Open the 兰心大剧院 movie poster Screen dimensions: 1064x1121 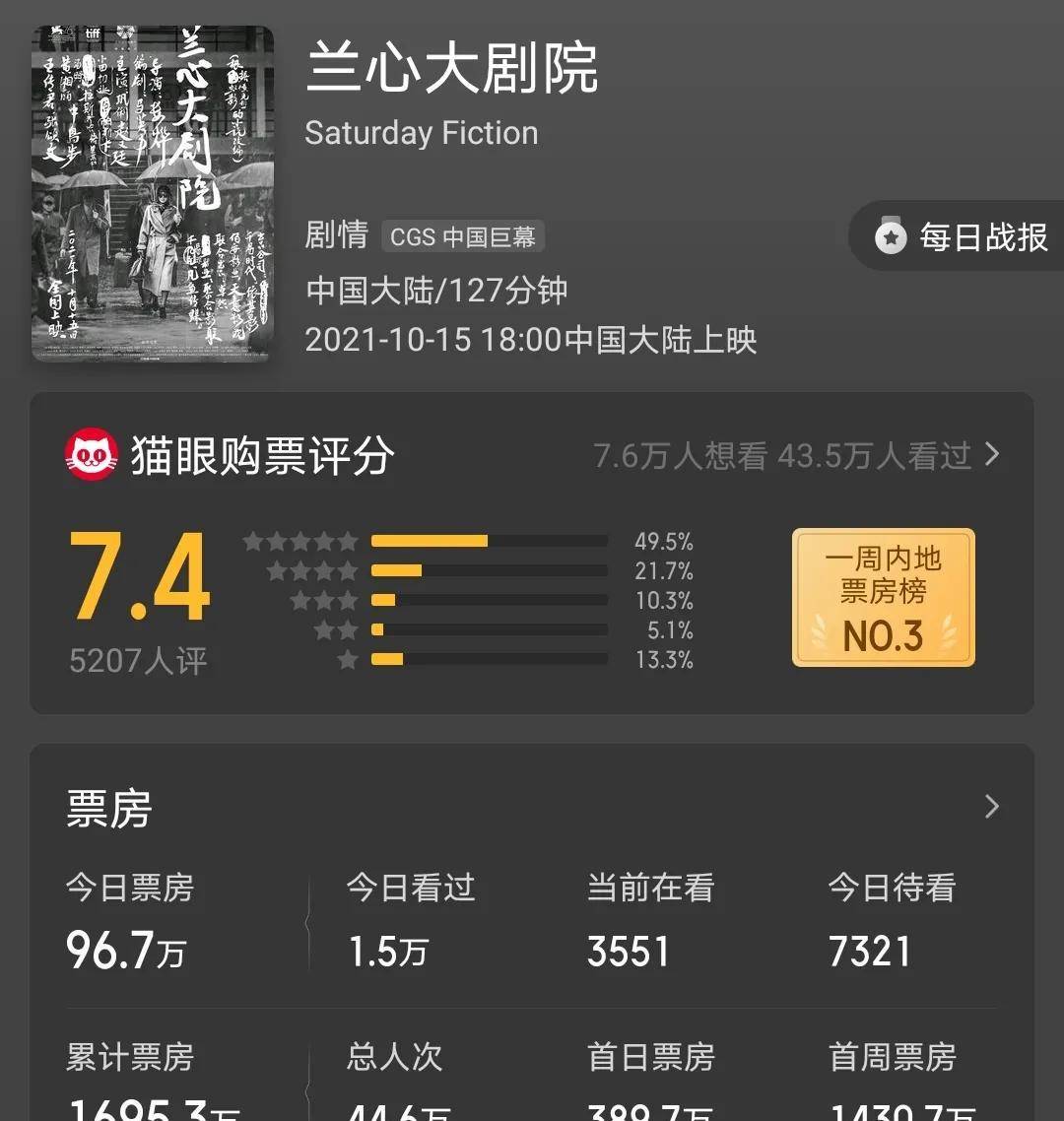[153, 193]
